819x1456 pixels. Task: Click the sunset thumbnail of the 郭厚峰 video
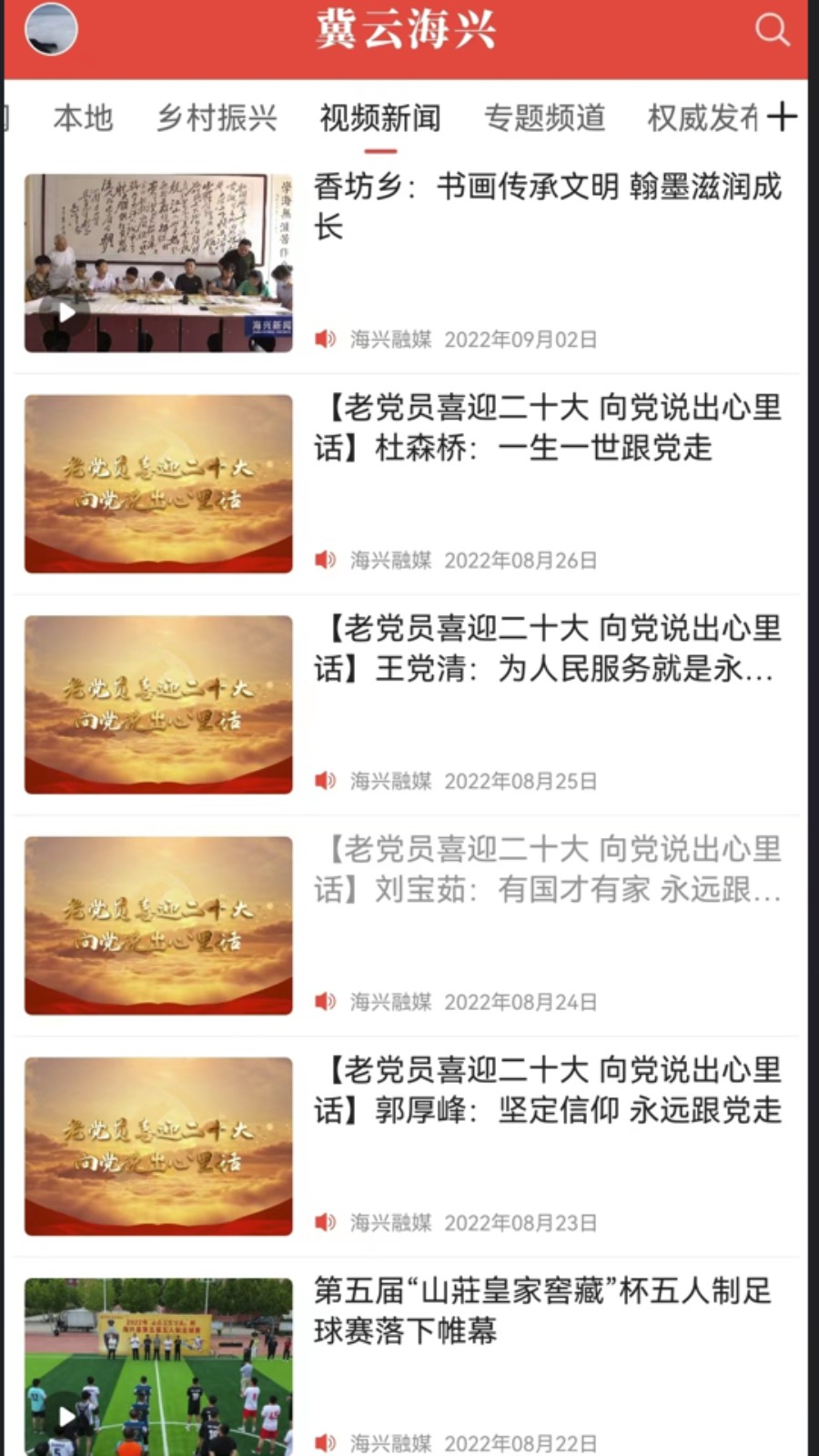(157, 1146)
